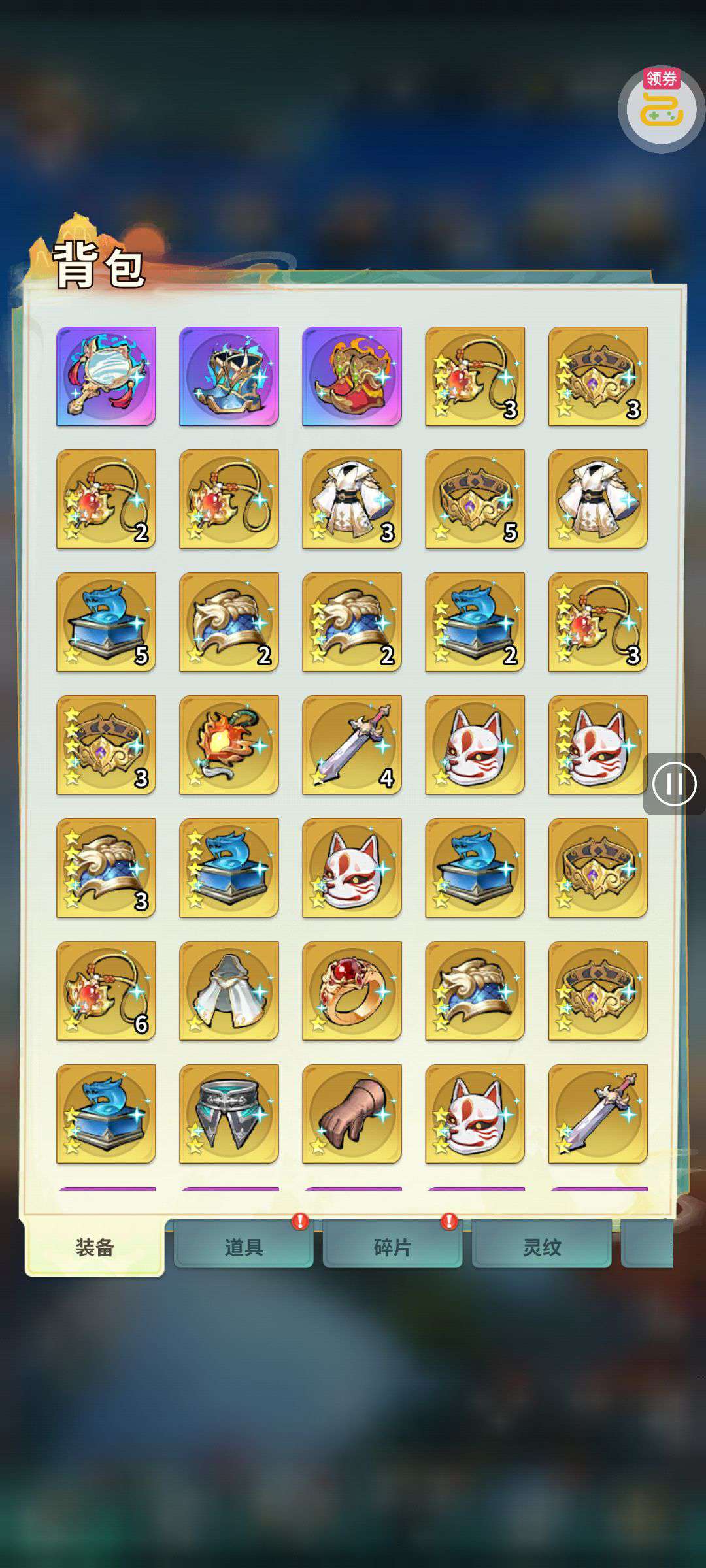
Task: Select the gold crown with count 5
Action: pyautogui.click(x=475, y=499)
